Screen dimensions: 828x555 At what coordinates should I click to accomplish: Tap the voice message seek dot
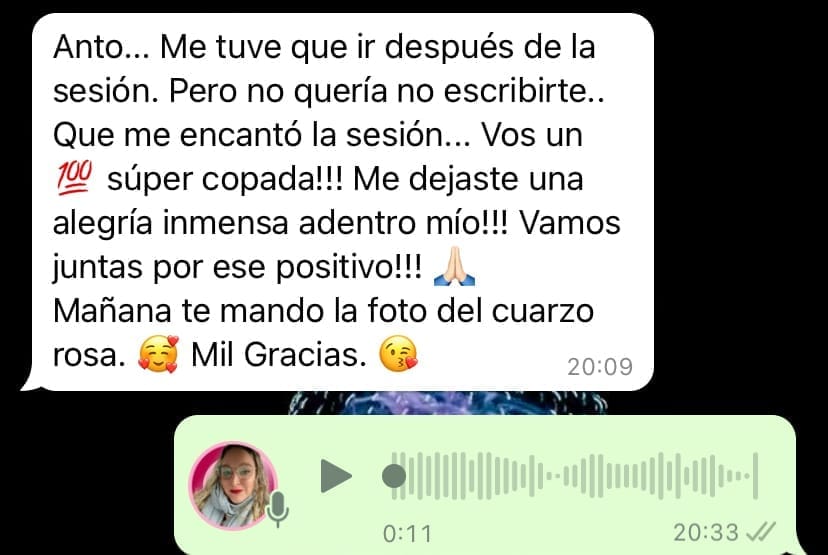pos(396,476)
